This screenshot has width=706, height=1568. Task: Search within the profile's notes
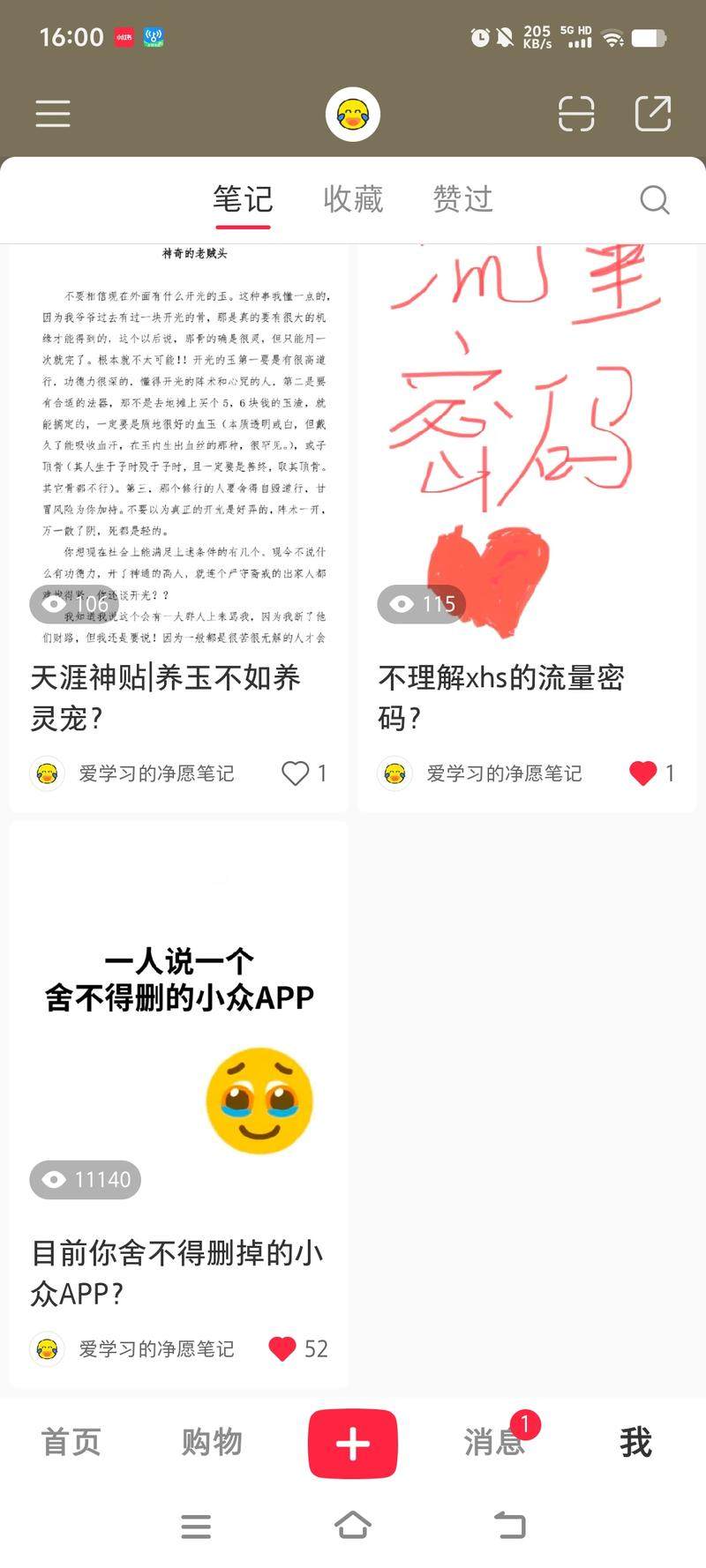click(x=654, y=200)
